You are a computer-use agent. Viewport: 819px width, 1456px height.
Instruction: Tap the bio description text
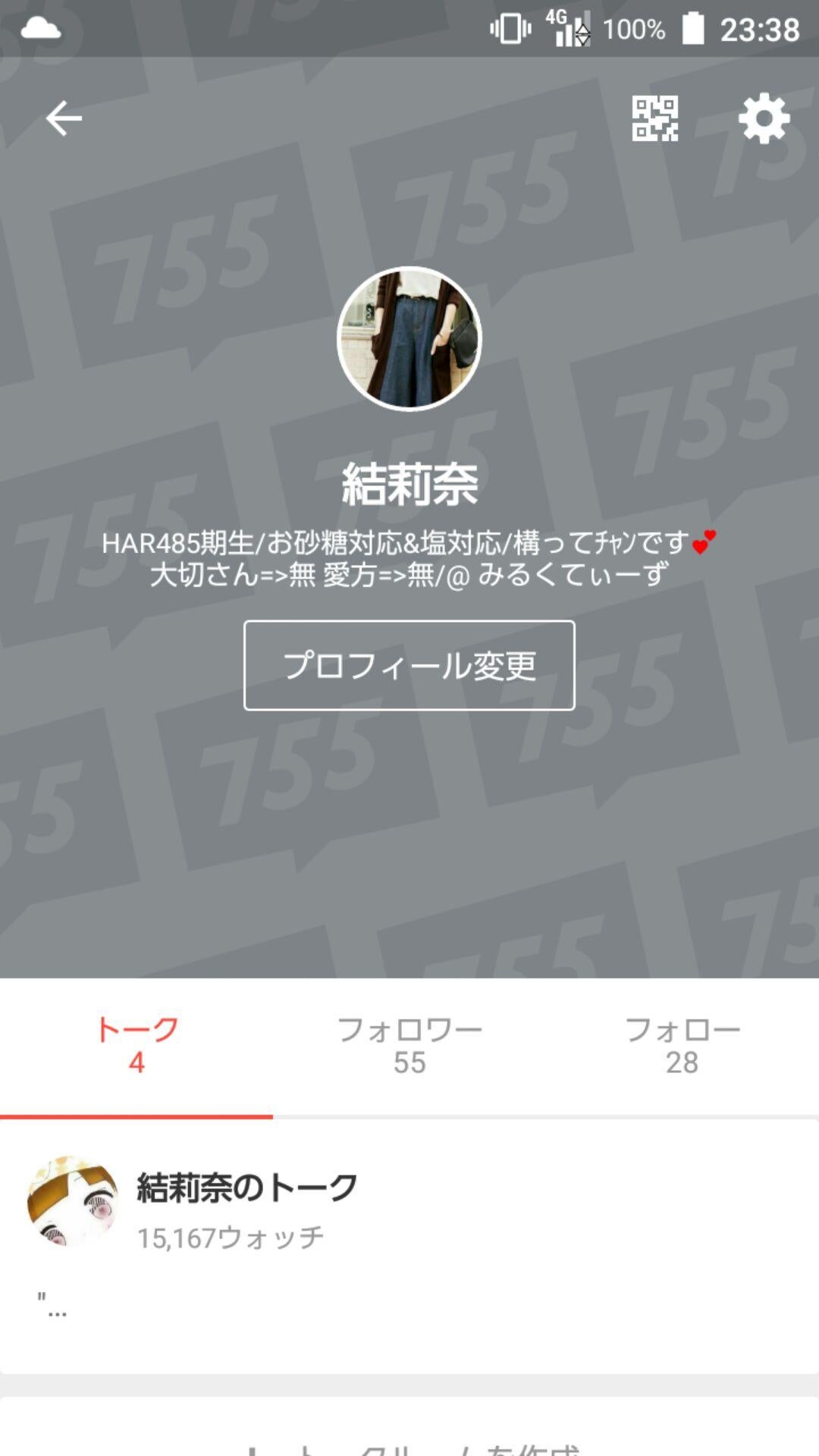pos(409,561)
